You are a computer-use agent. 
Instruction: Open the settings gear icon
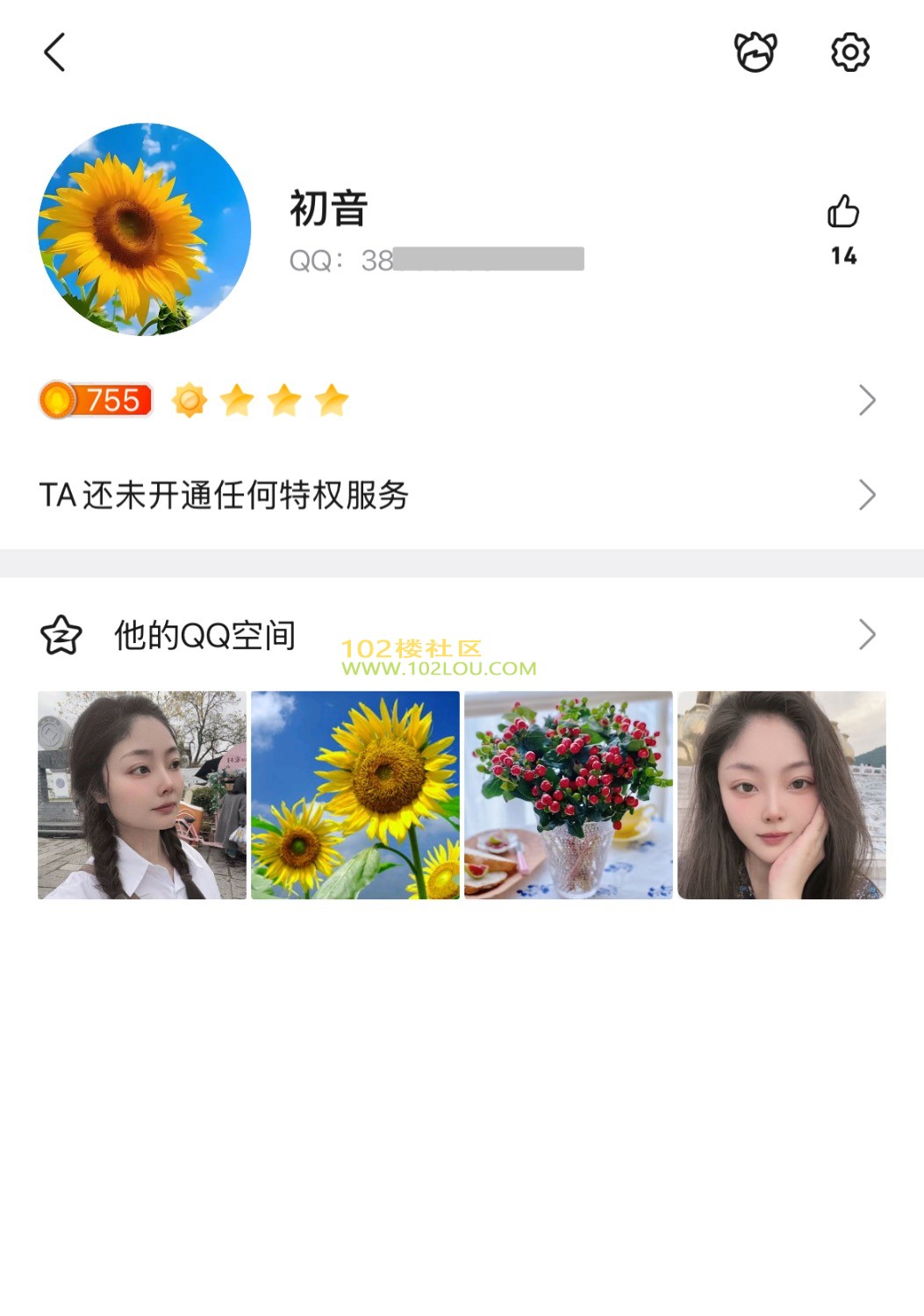point(849,53)
